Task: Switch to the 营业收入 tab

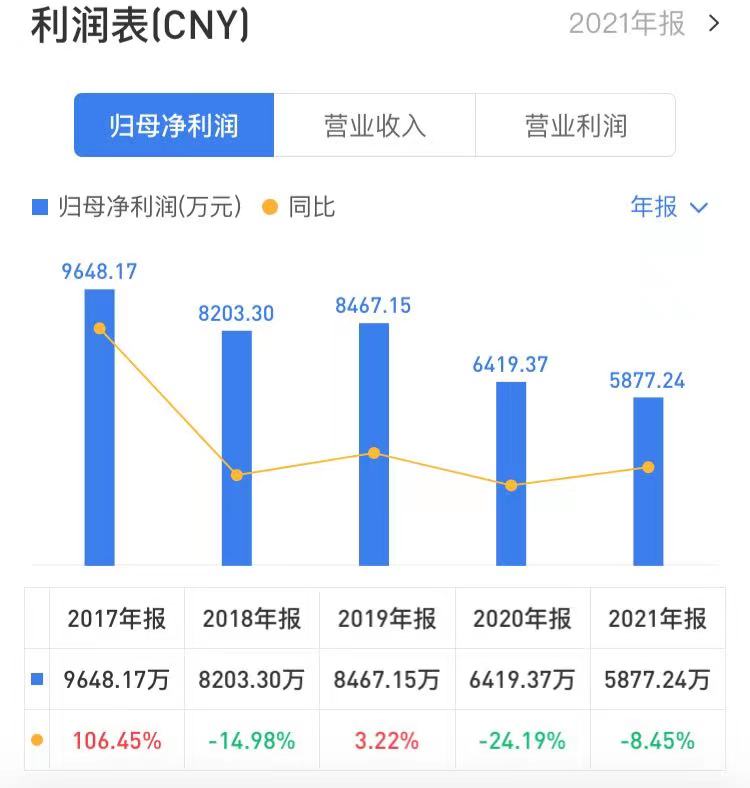Action: point(375,126)
